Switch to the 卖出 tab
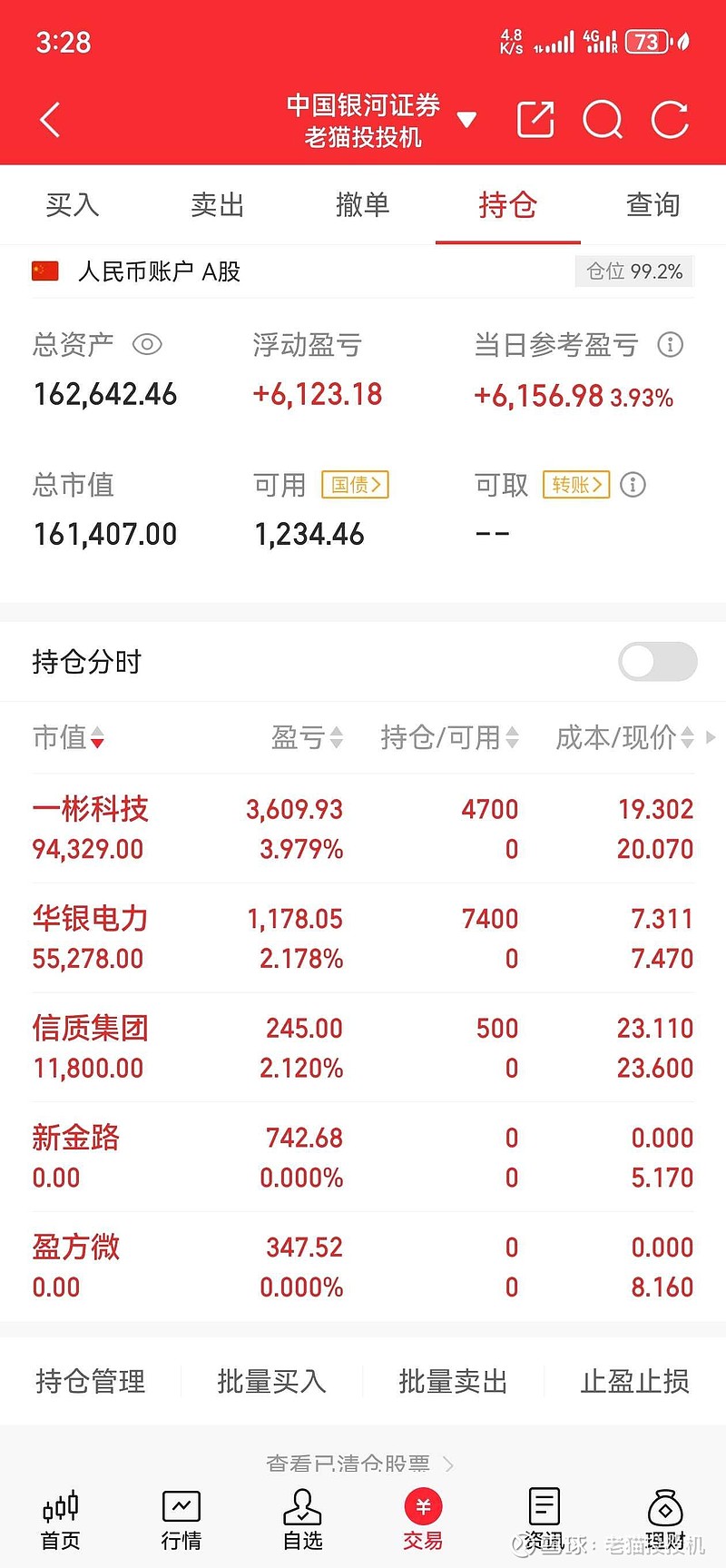 [x=218, y=205]
